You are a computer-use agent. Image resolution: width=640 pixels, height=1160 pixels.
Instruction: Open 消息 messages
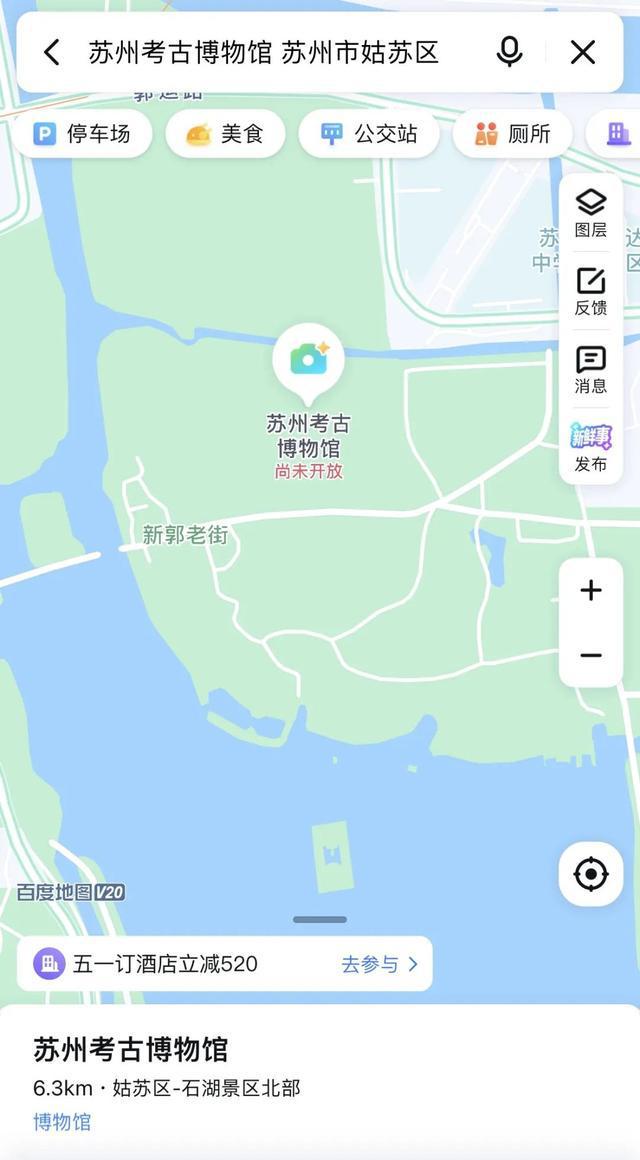click(590, 369)
